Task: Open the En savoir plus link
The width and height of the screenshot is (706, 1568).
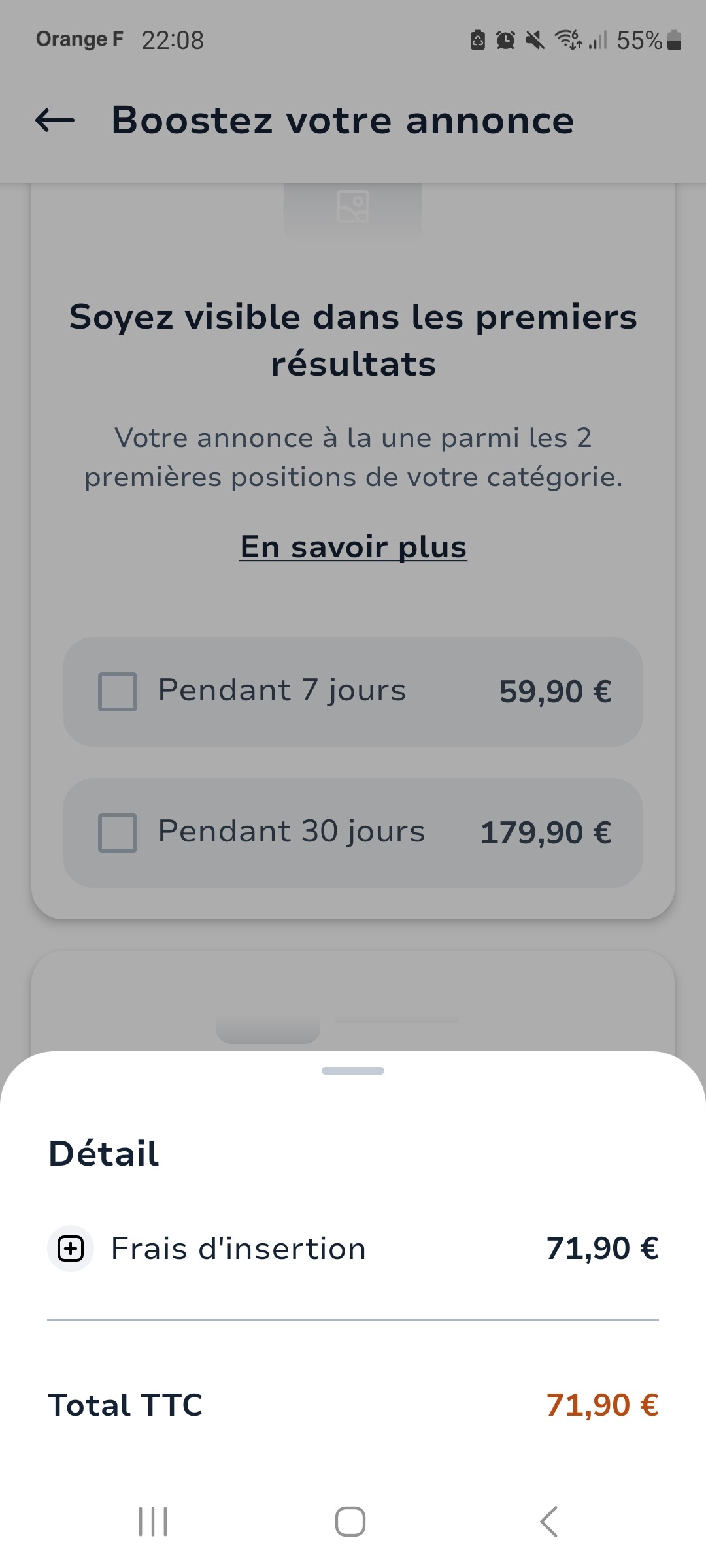Action: (353, 547)
